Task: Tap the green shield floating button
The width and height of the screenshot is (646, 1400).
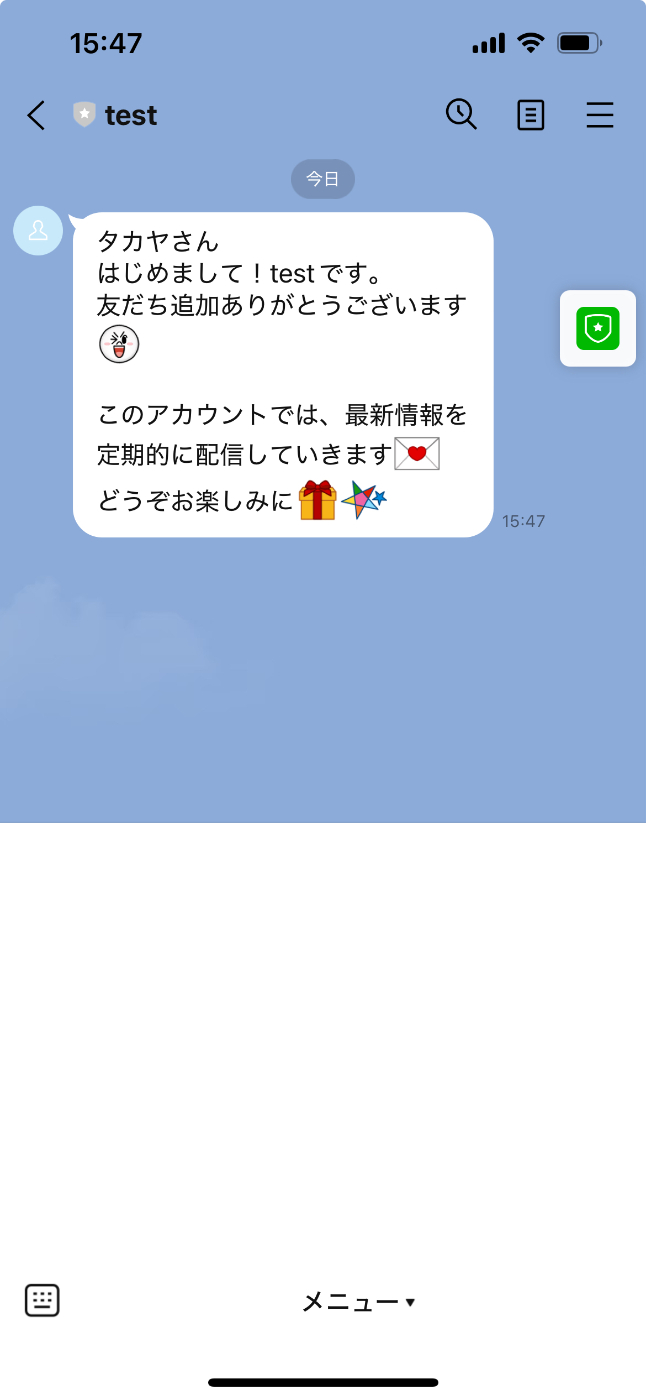Action: 598,328
